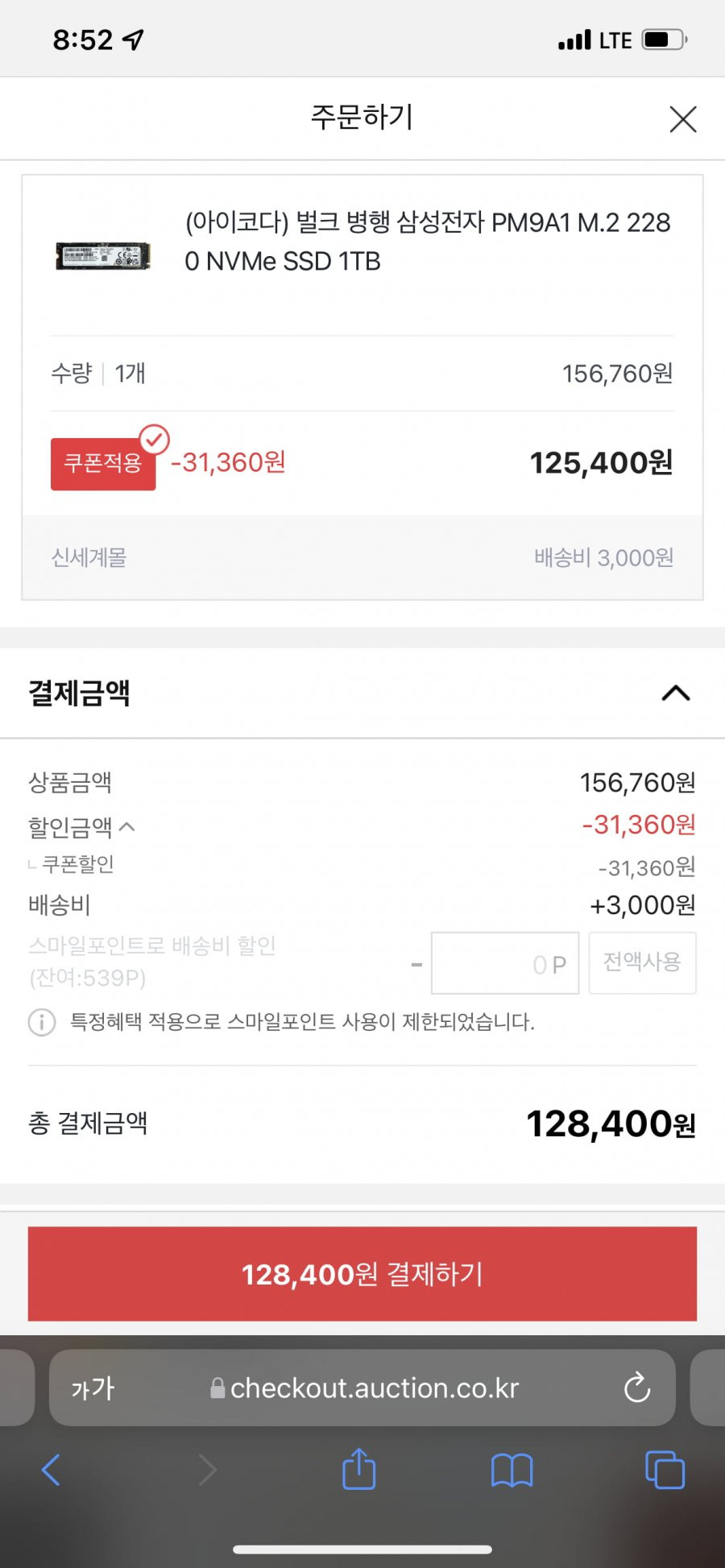Close the 주문하기 order page
The width and height of the screenshot is (725, 1568).
[x=683, y=119]
